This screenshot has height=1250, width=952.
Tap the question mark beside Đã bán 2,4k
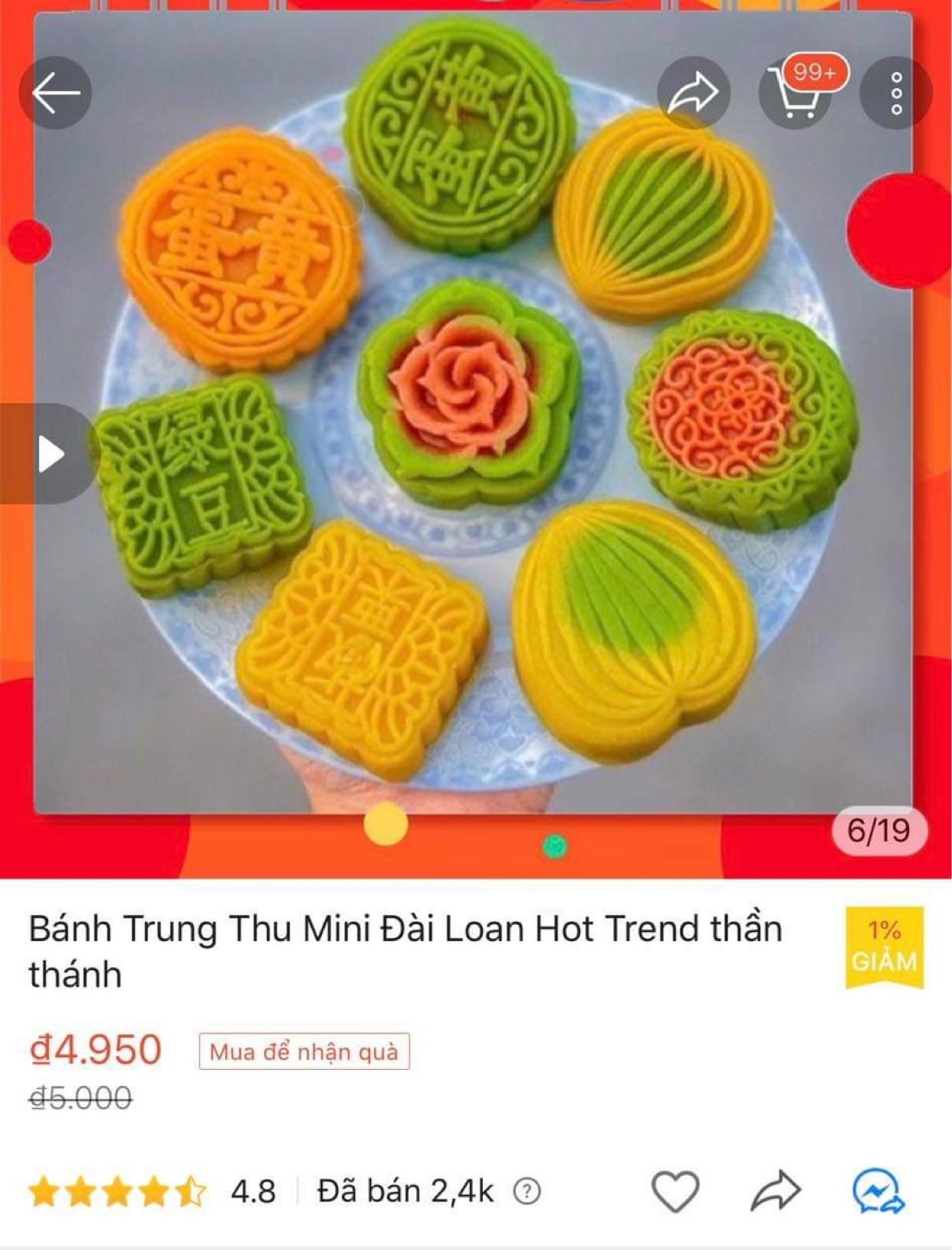click(x=525, y=1192)
